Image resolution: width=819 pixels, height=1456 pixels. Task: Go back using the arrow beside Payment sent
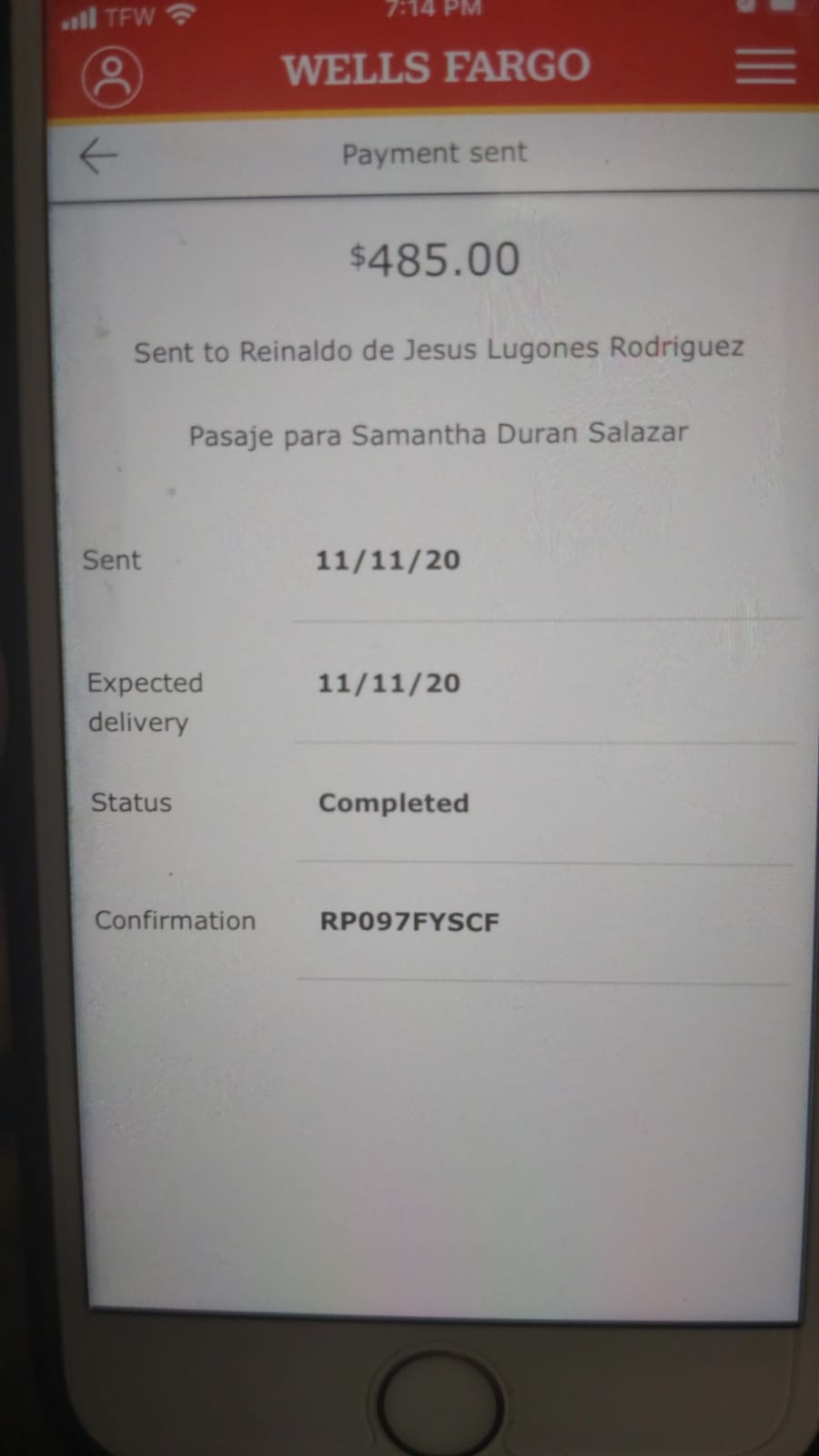[98, 156]
